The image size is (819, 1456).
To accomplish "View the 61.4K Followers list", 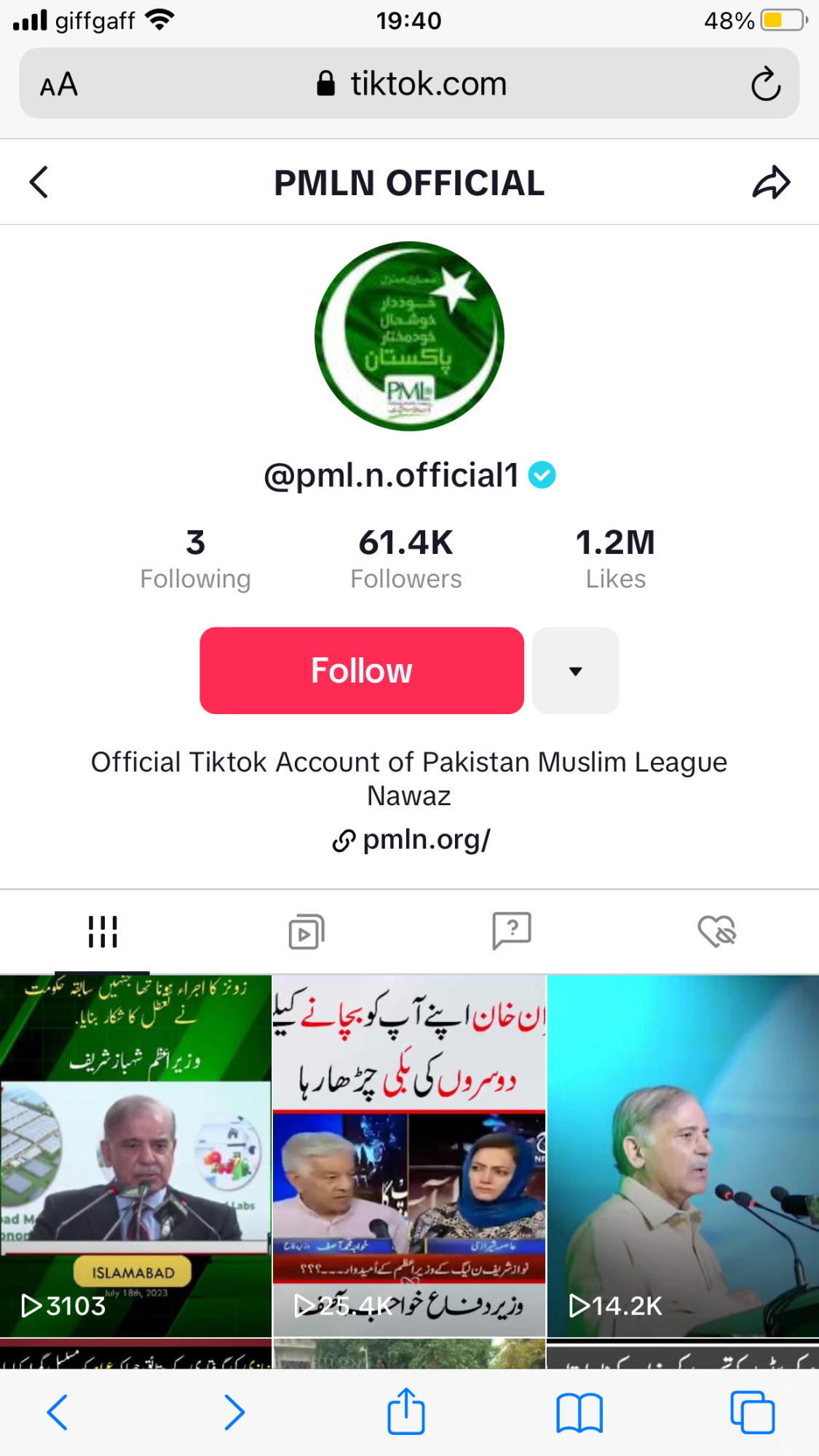I will (x=405, y=559).
